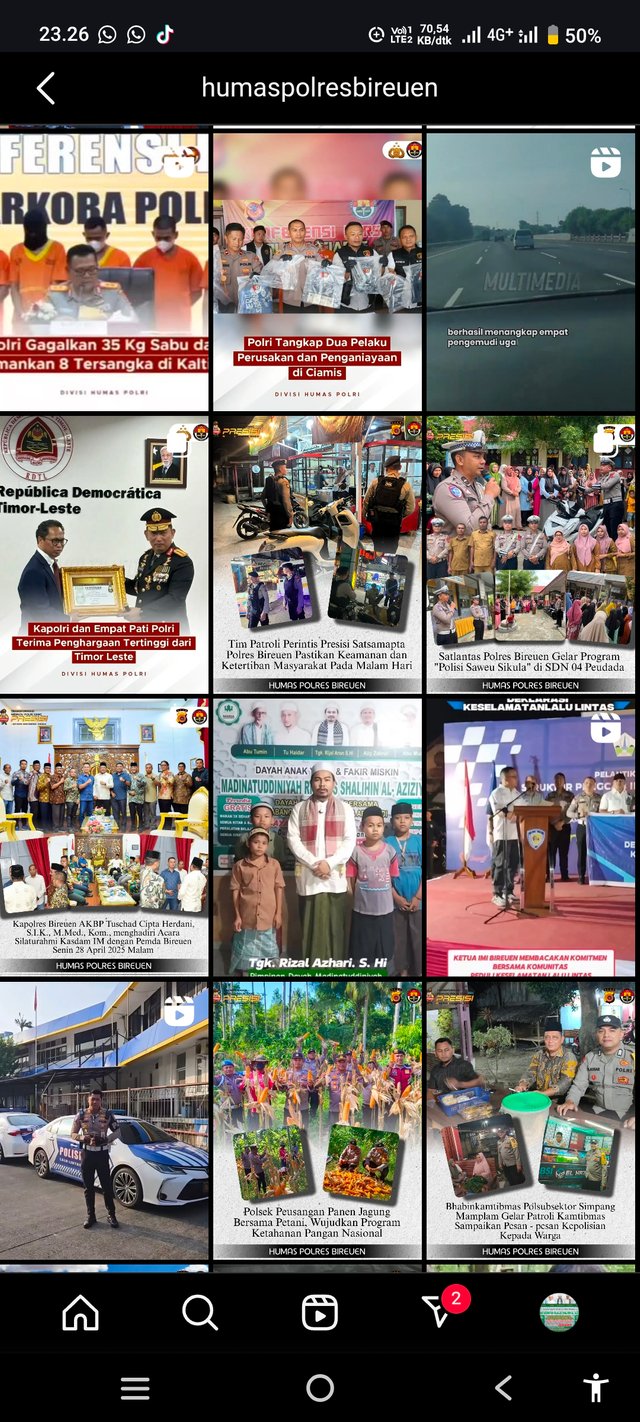Open direct messages with 2 unread
This screenshot has width=640, height=1422.
(x=438, y=1312)
